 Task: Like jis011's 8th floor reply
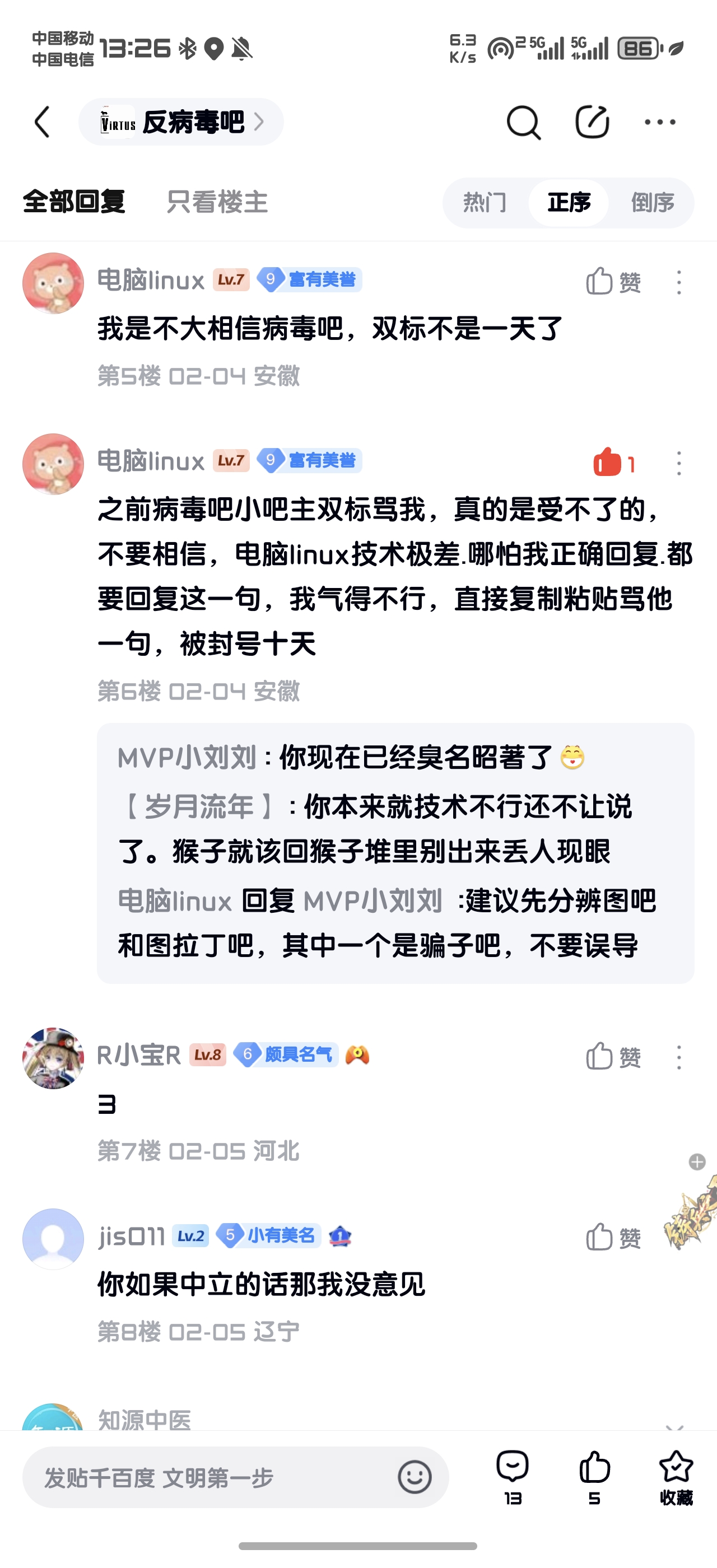pyautogui.click(x=612, y=1238)
